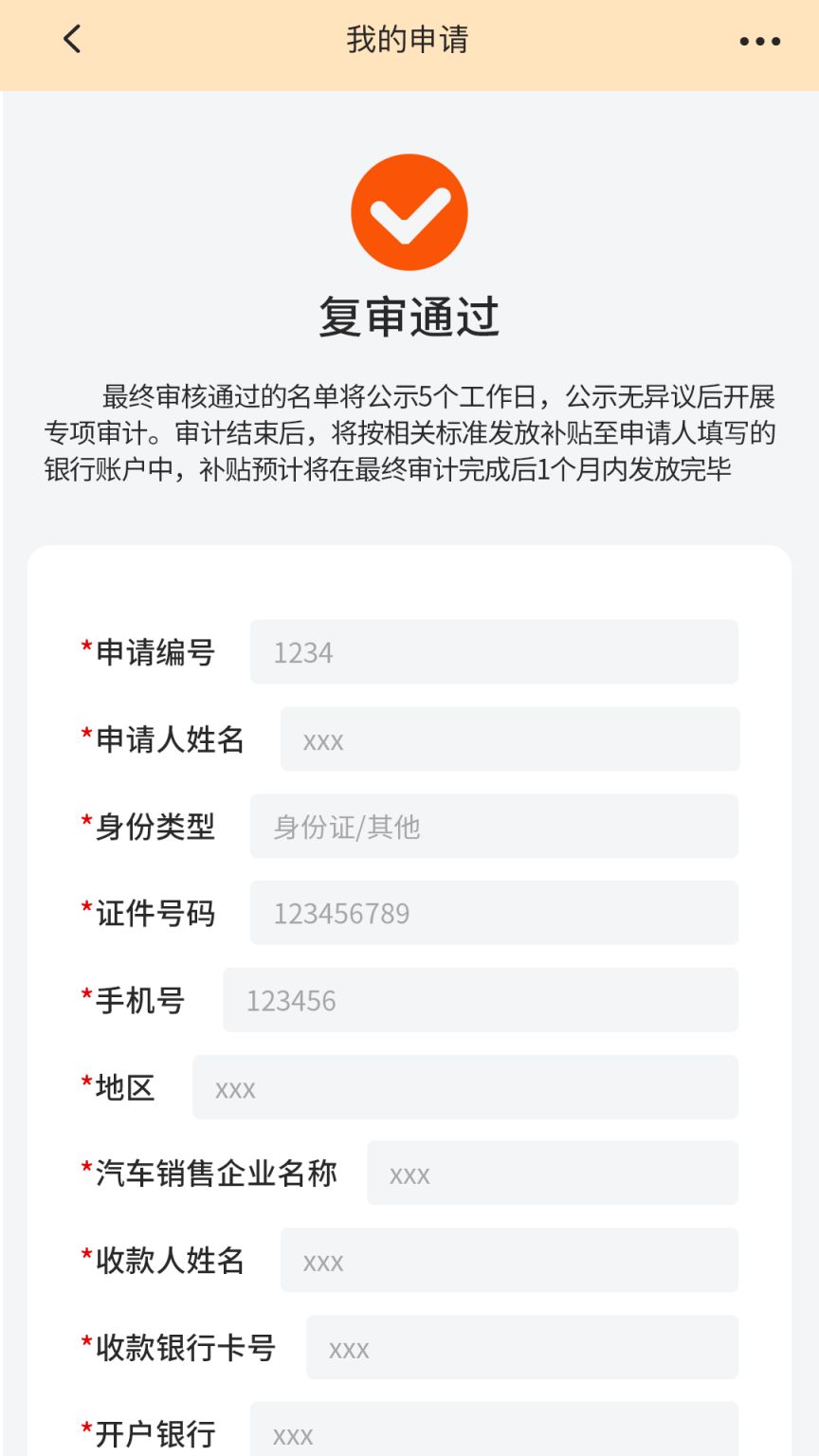Focus the 证件号码 field
The width and height of the screenshot is (819, 1456).
[494, 913]
